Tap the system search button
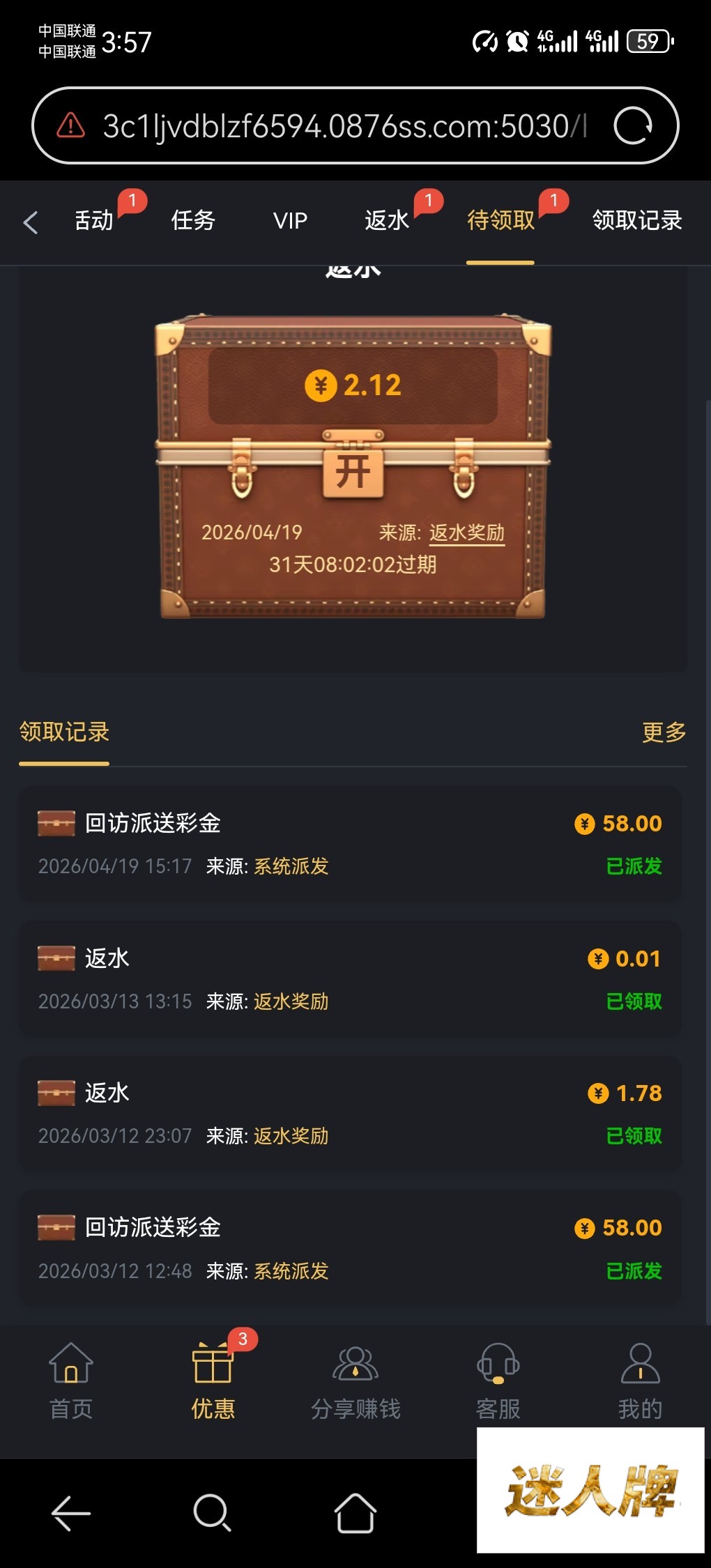The height and width of the screenshot is (1568, 711). click(212, 1513)
